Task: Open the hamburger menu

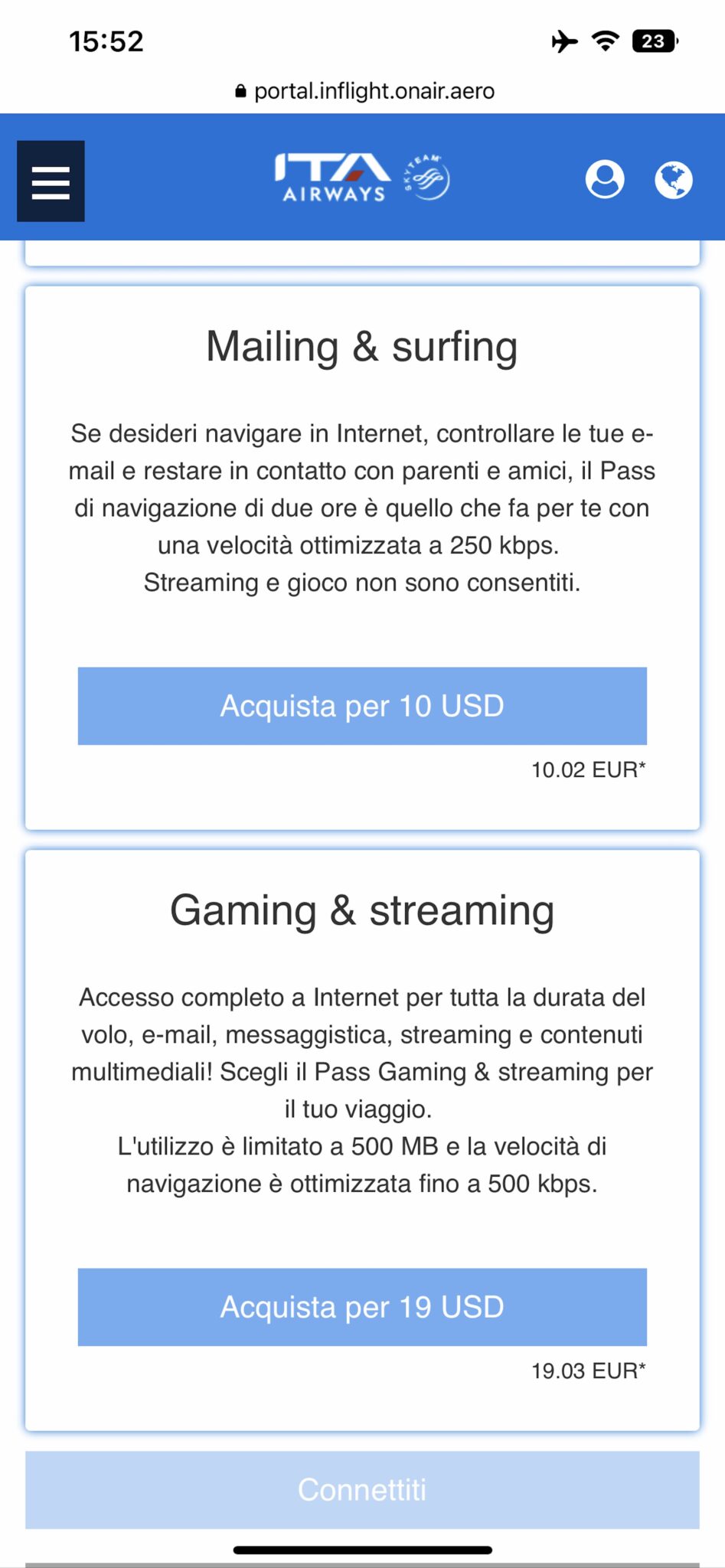Action: (x=51, y=181)
